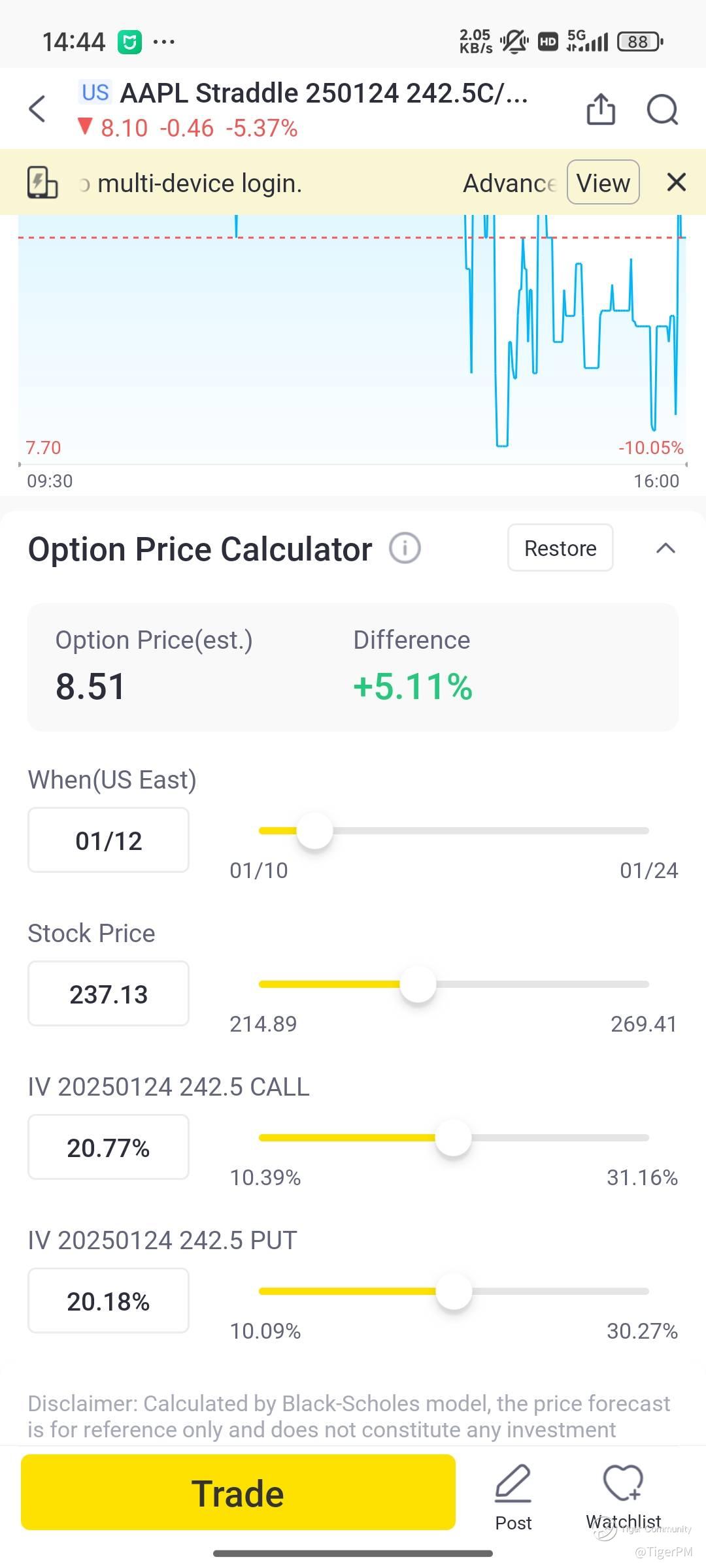706x1568 pixels.
Task: Edit the When(US East) date field
Action: click(109, 840)
